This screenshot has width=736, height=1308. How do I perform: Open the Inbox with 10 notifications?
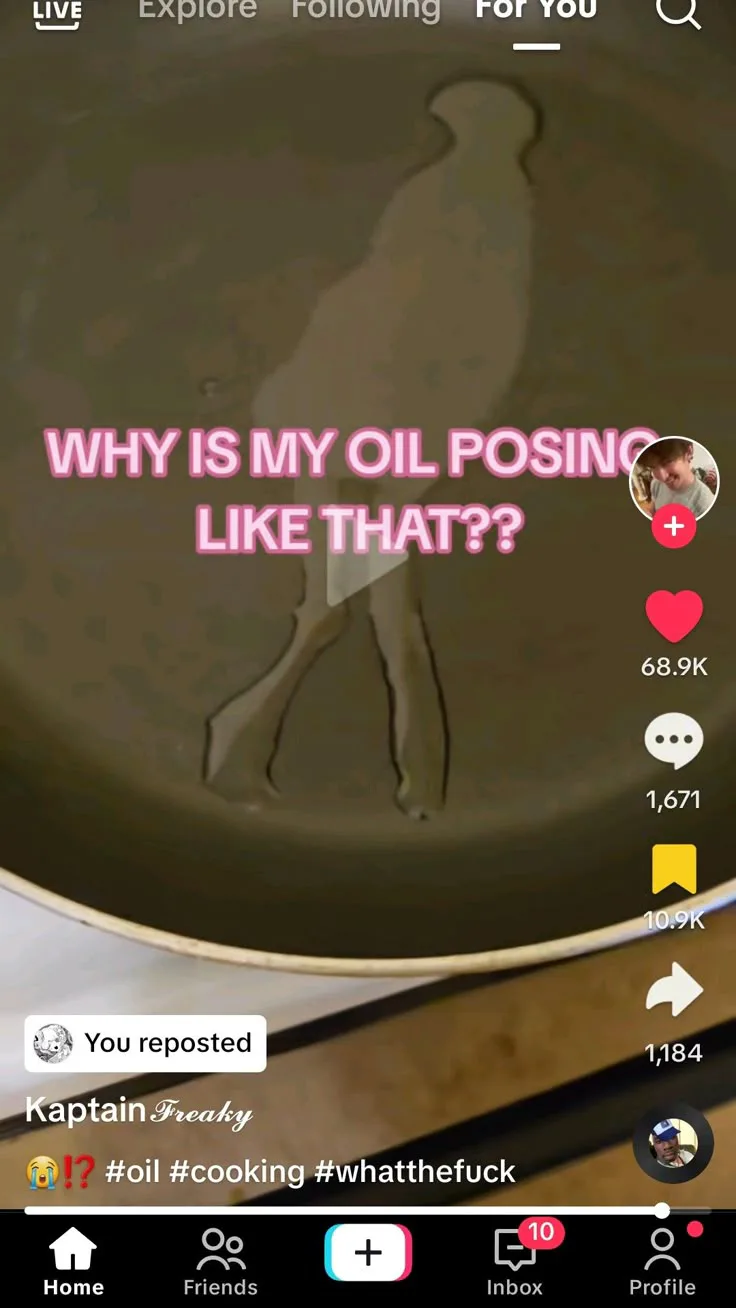(515, 1262)
